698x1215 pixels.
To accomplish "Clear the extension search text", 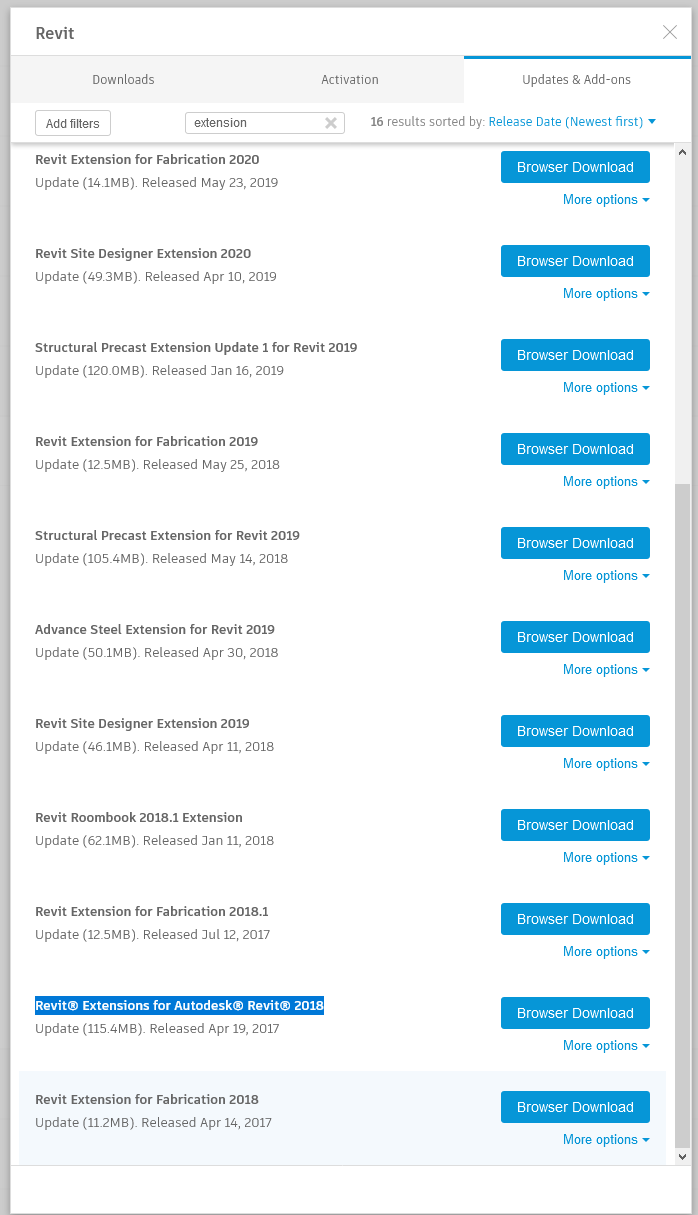I will (x=331, y=123).
